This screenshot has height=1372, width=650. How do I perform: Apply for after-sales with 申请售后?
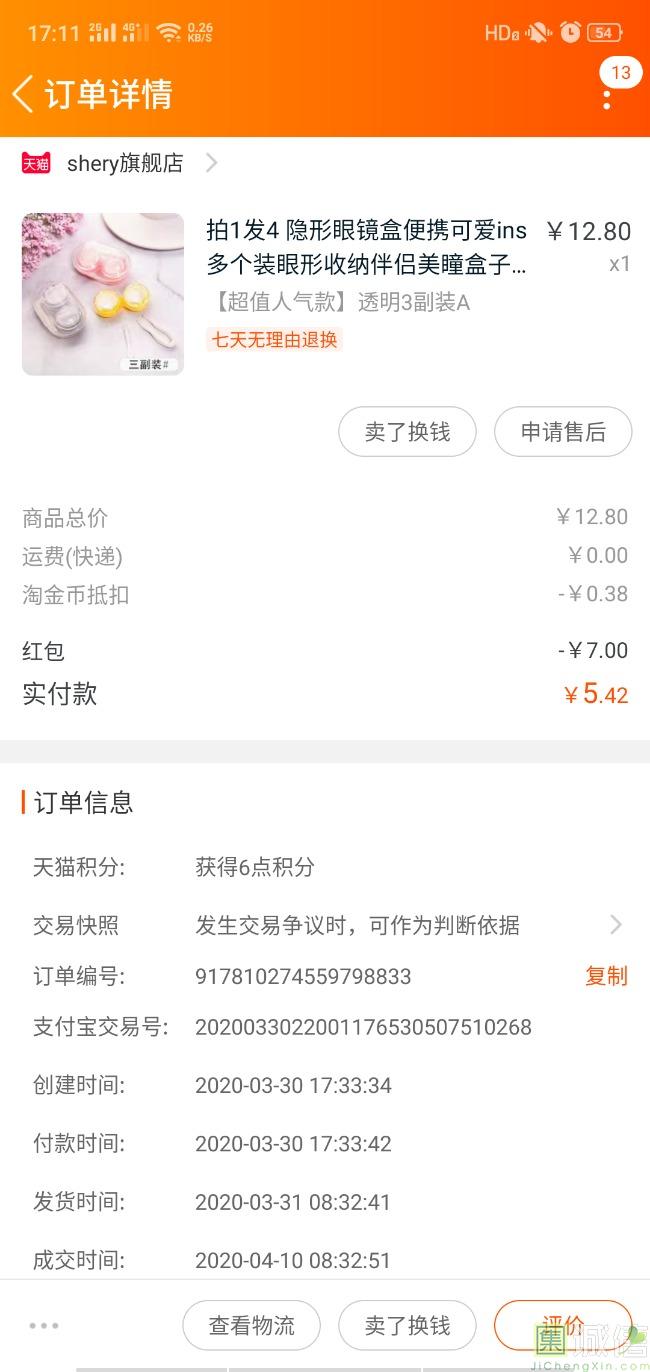pyautogui.click(x=563, y=432)
